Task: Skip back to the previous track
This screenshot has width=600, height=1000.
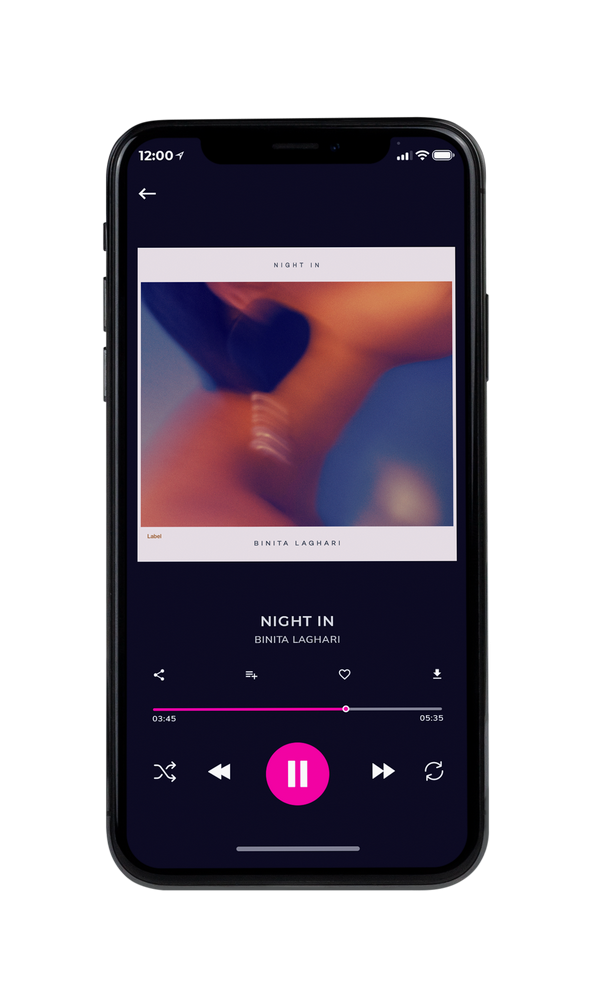Action: (x=219, y=772)
